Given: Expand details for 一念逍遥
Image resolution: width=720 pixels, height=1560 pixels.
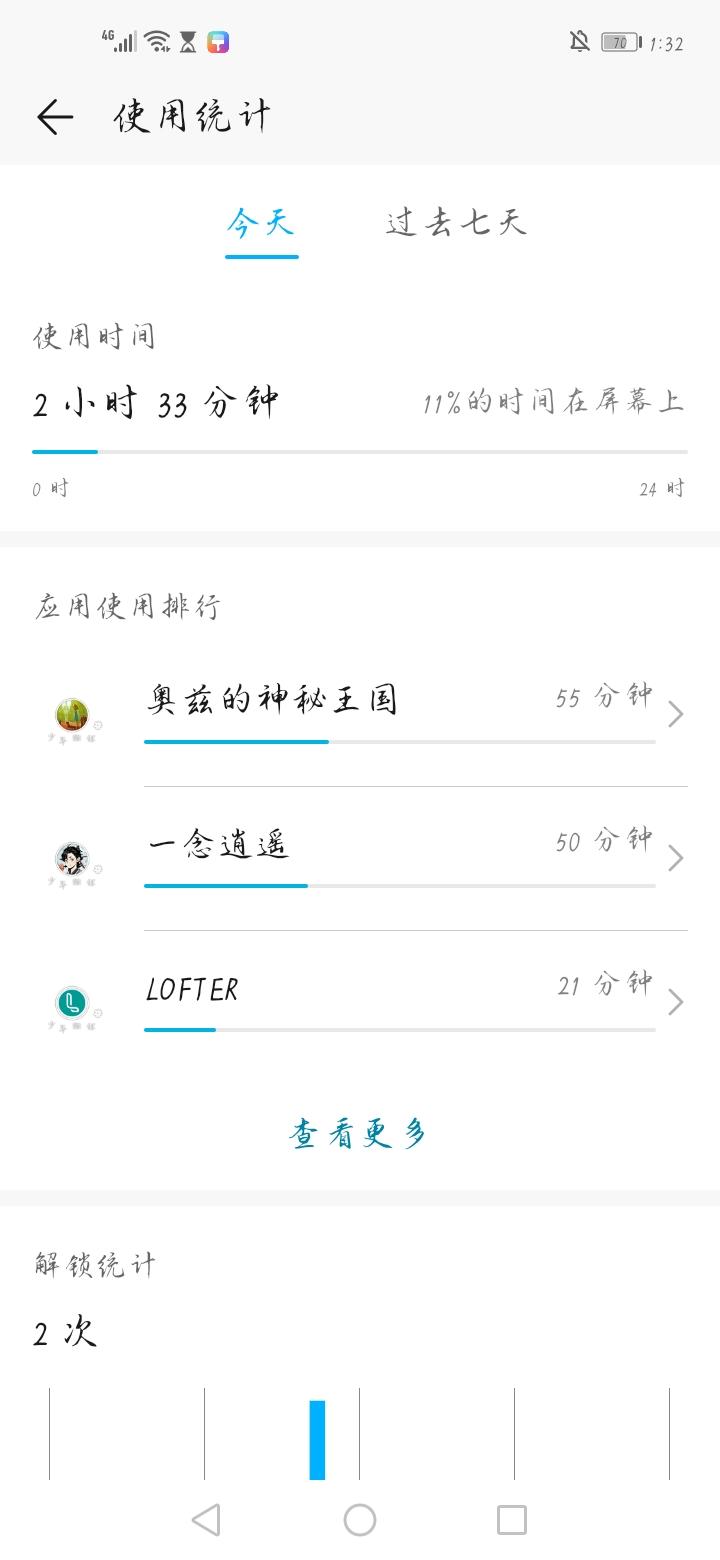Looking at the screenshot, I should click(675, 857).
